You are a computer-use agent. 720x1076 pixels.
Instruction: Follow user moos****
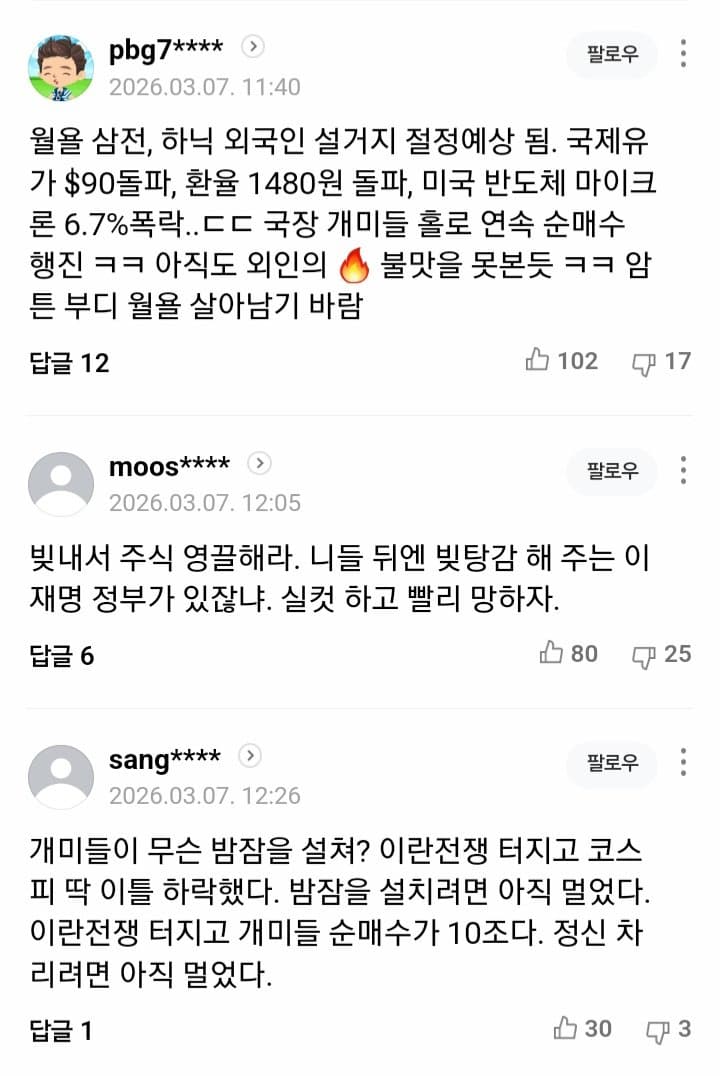click(x=612, y=471)
